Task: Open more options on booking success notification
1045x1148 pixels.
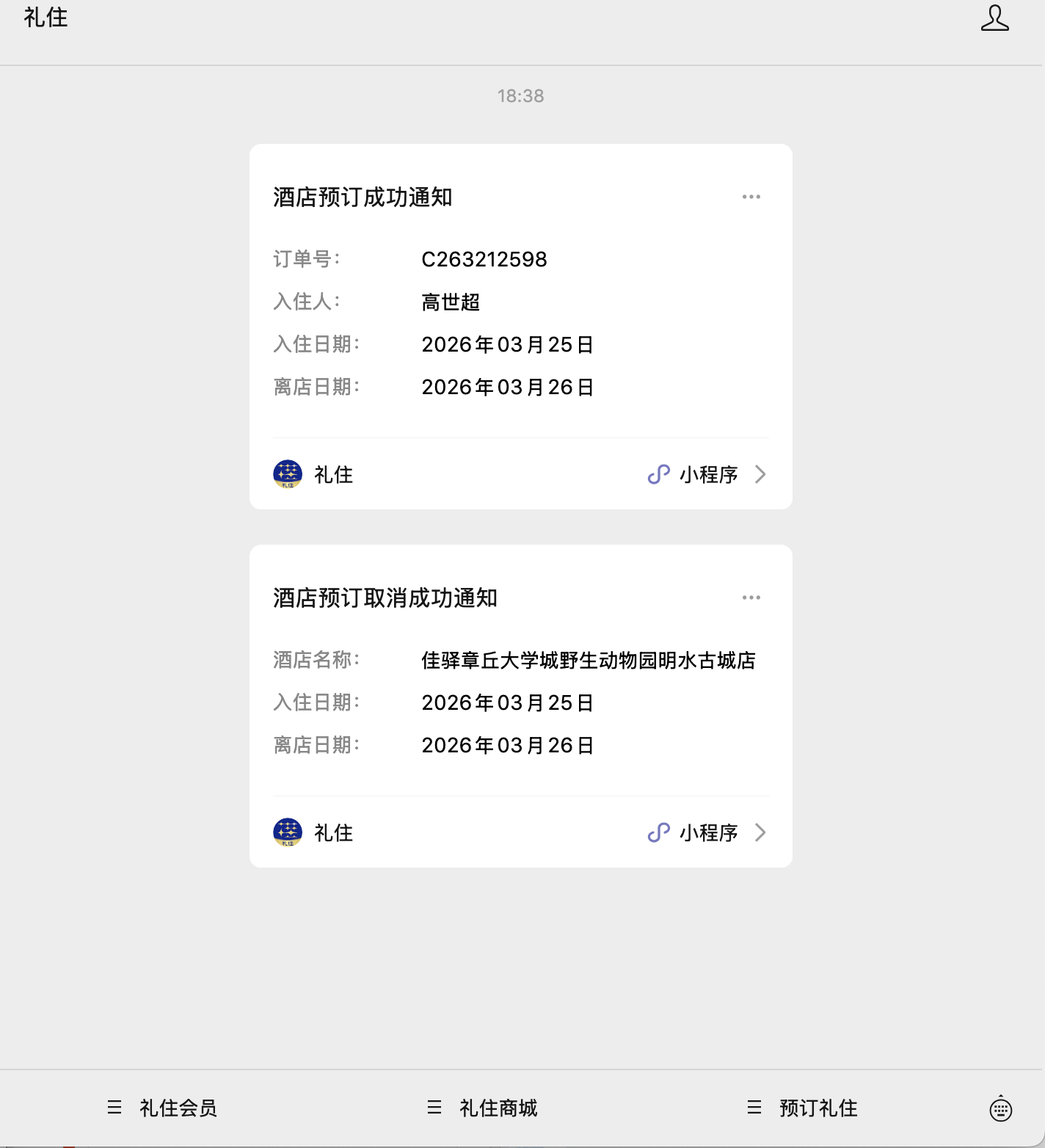Action: click(751, 196)
